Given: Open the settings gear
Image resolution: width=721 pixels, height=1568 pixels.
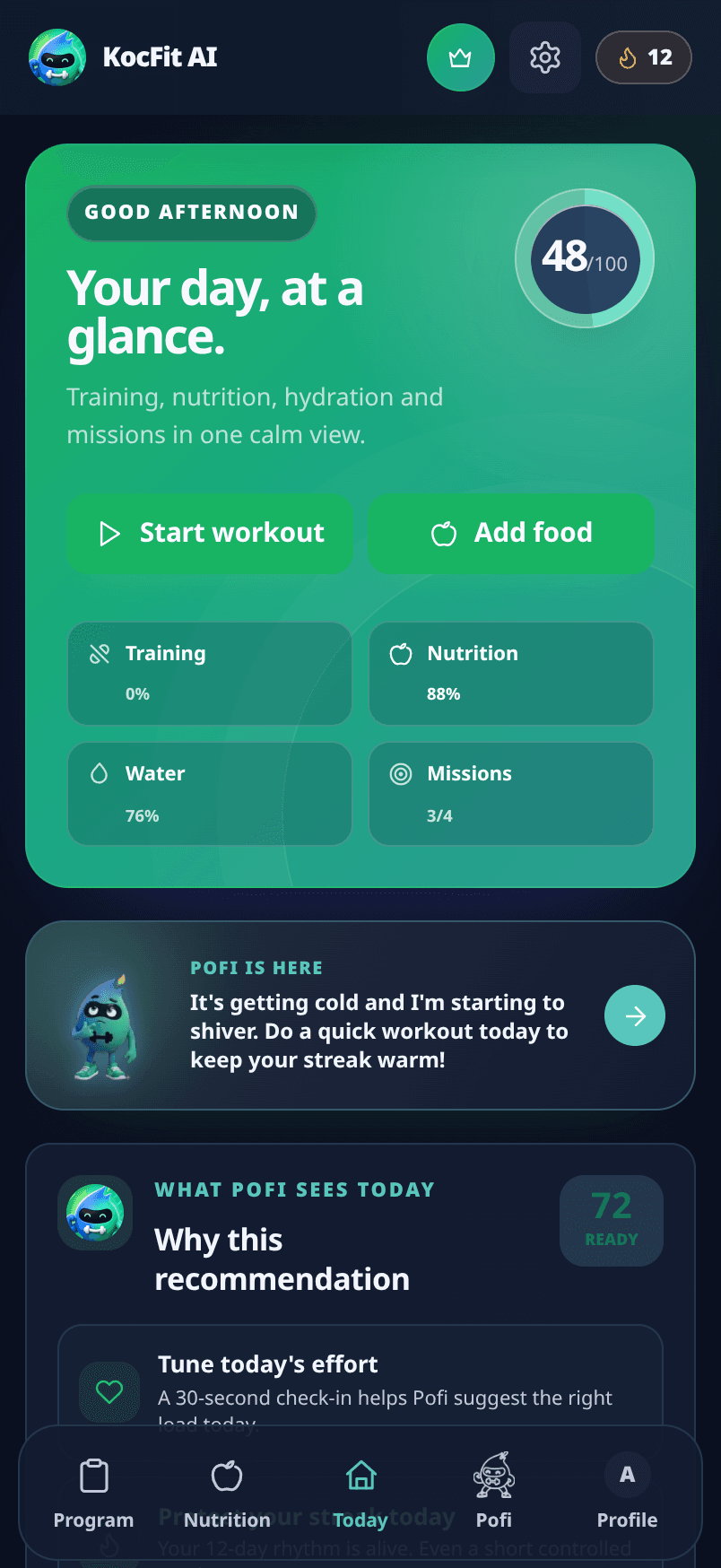Looking at the screenshot, I should tap(545, 57).
